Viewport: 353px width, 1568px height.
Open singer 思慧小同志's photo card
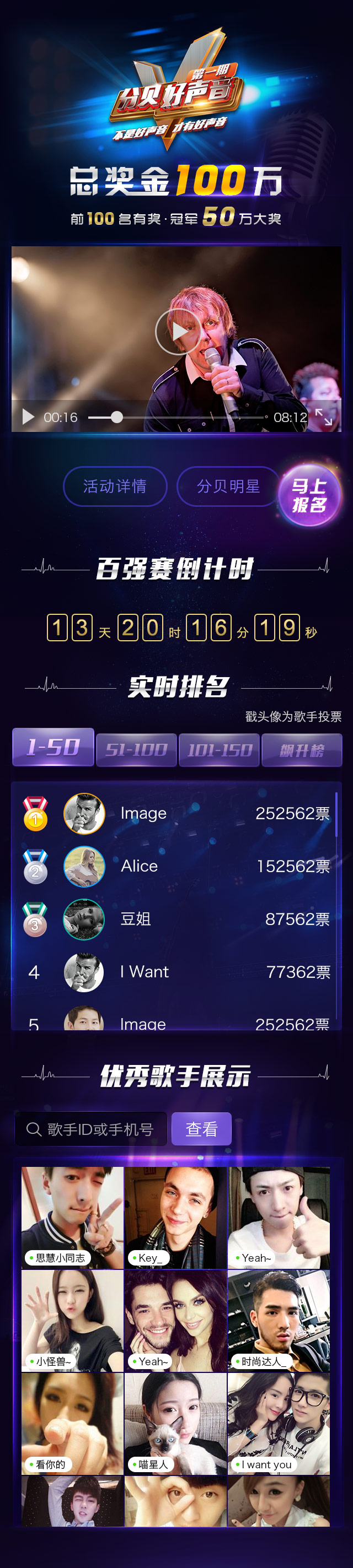pyautogui.click(x=72, y=1218)
